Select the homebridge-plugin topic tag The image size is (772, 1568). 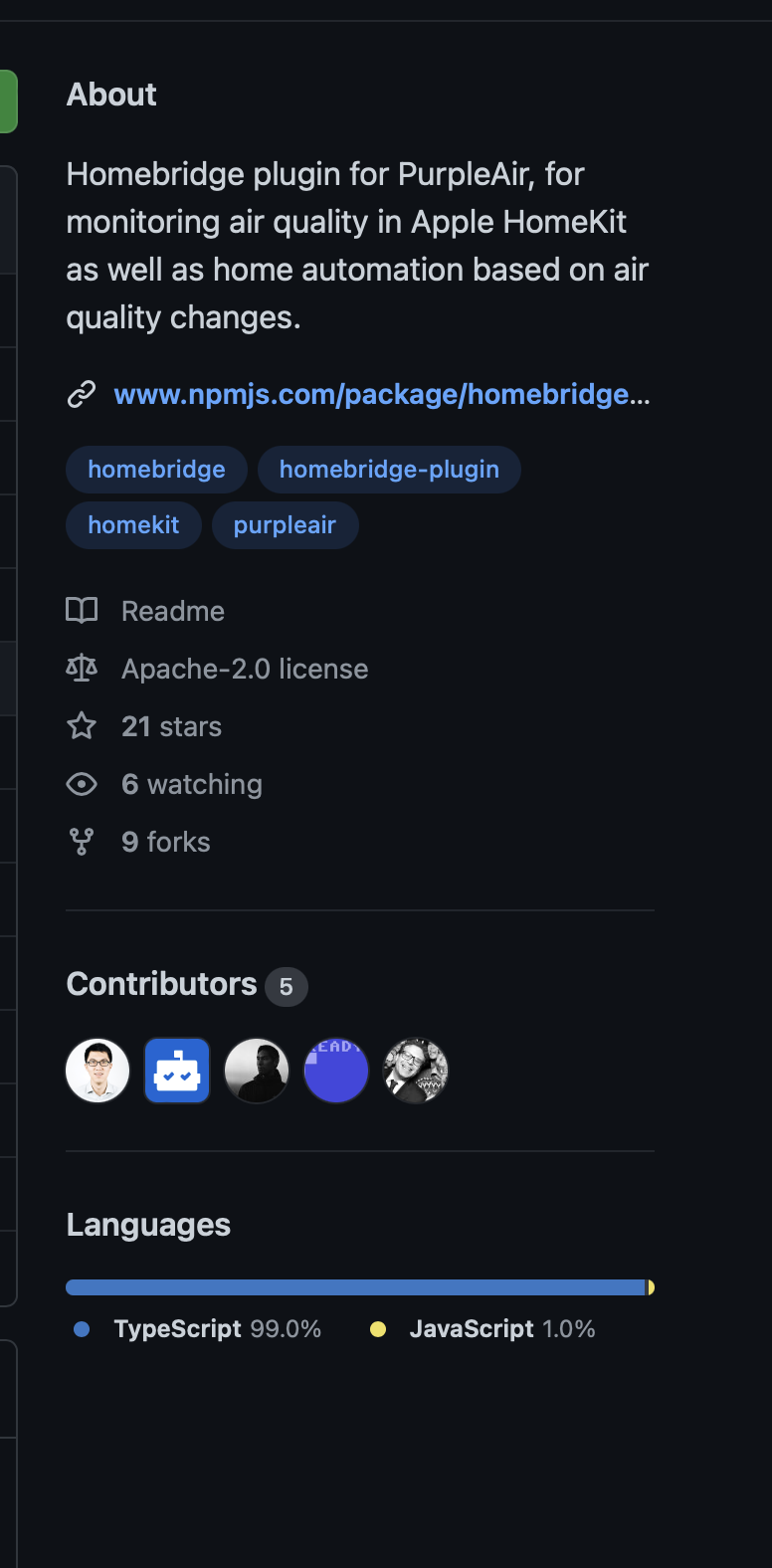[389, 469]
